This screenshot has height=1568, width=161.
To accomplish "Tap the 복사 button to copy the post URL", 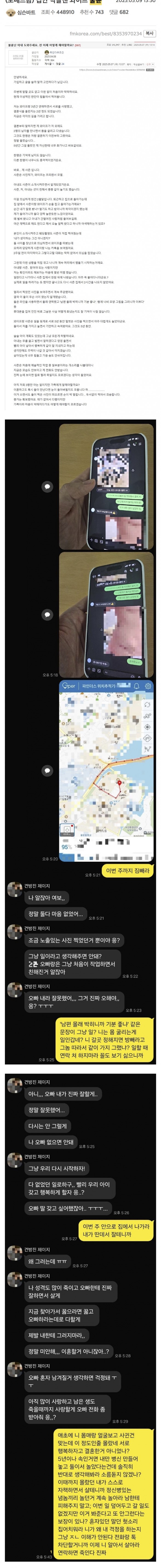I will tap(149, 34).
